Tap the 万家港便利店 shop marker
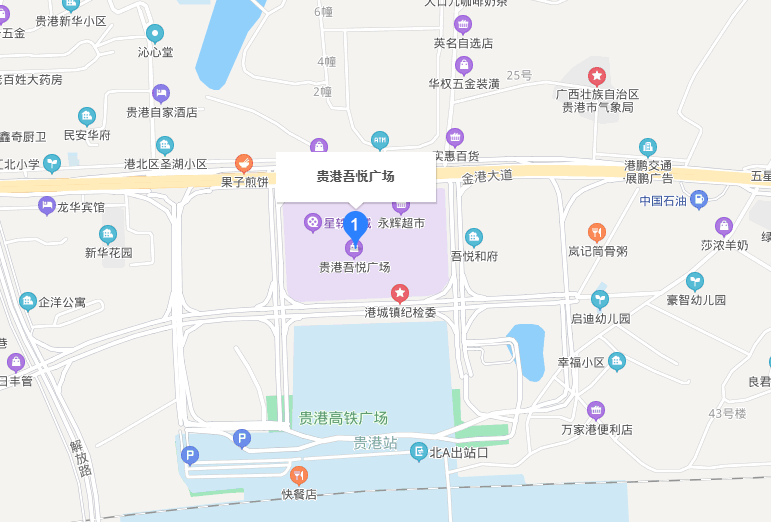771x522 pixels. click(596, 410)
